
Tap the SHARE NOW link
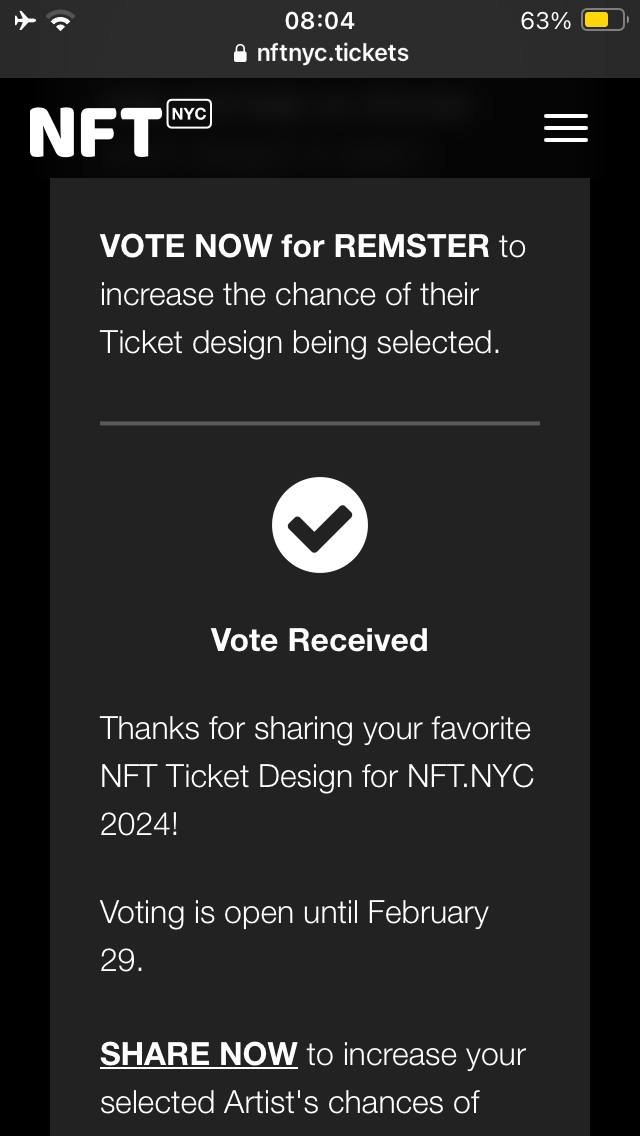(x=199, y=1054)
